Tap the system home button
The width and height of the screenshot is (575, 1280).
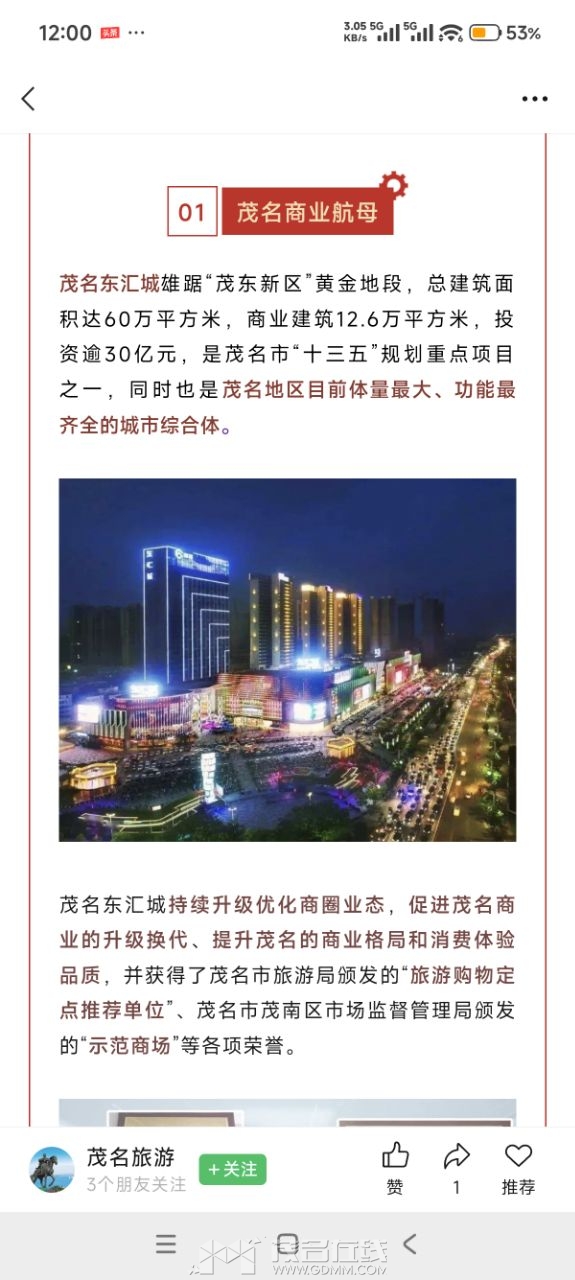coord(287,1244)
